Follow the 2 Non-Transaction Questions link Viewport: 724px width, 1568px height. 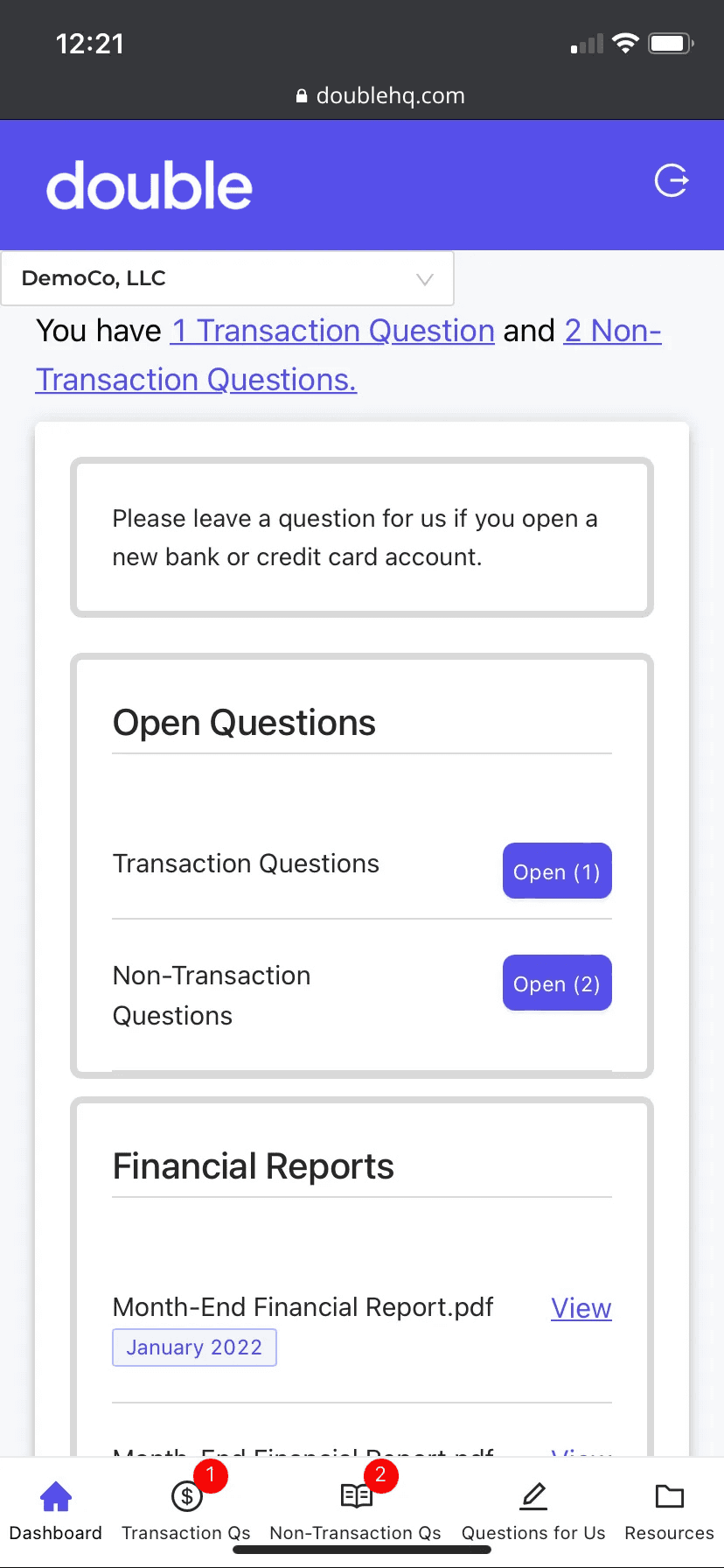coord(349,355)
